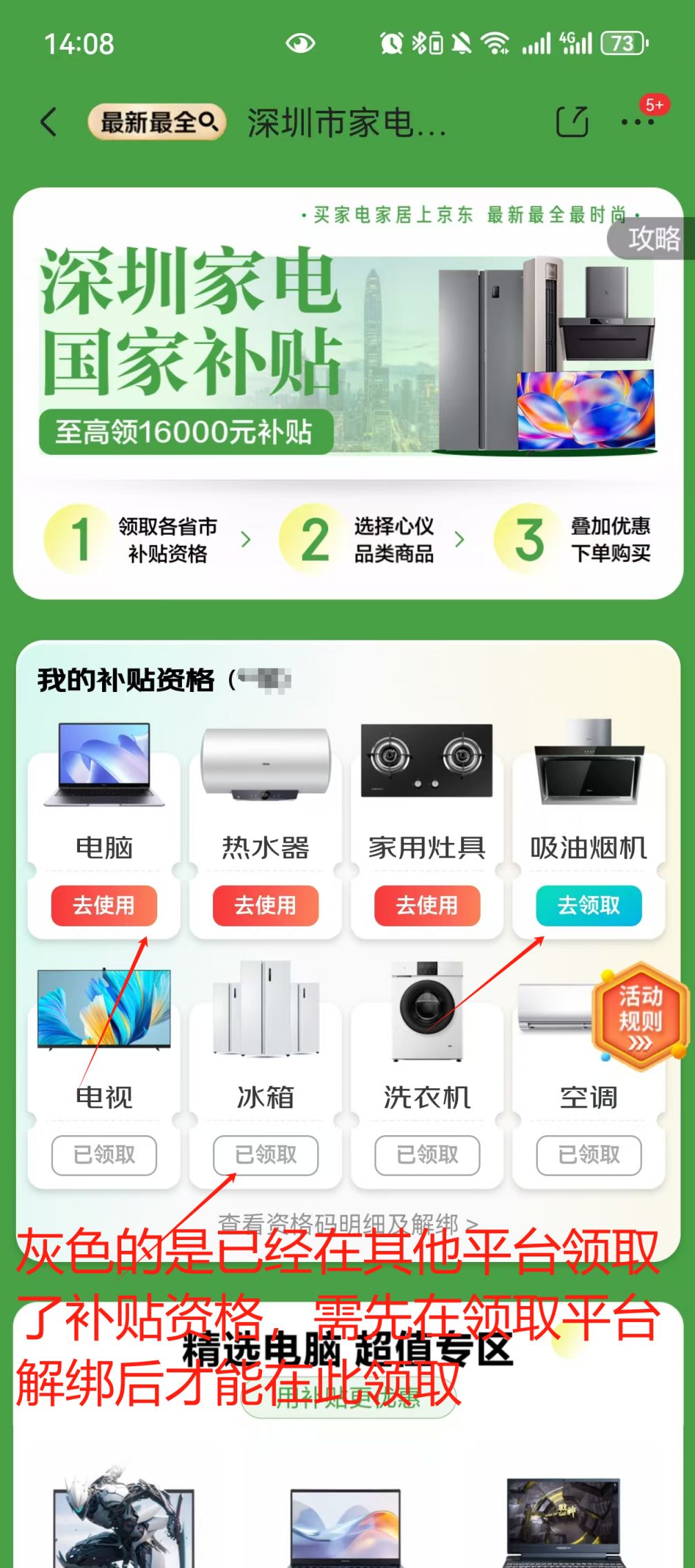Open the 攻略 guide
The image size is (695, 1568).
[x=652, y=238]
